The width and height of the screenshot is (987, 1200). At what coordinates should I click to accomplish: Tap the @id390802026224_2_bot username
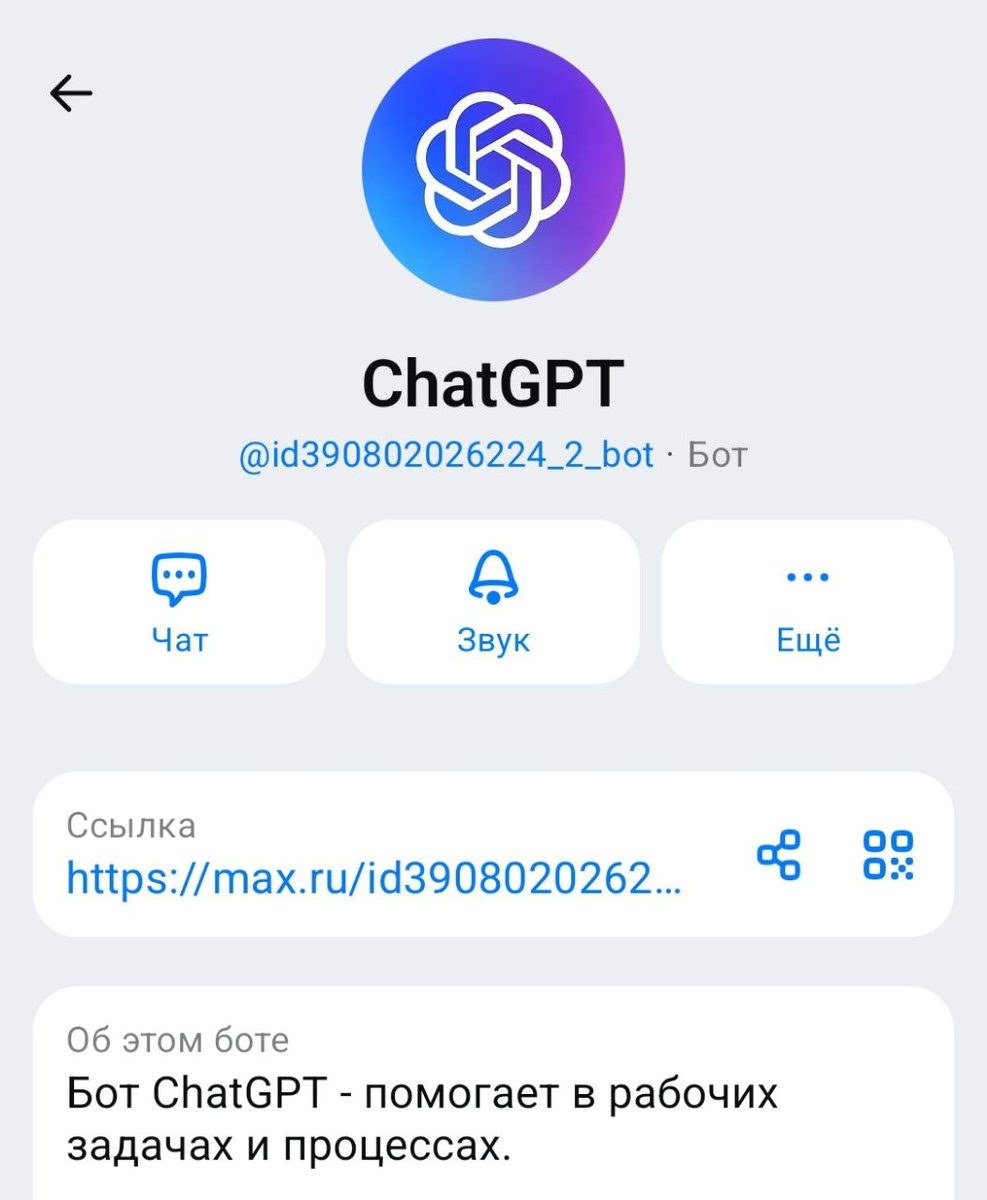[x=446, y=455]
